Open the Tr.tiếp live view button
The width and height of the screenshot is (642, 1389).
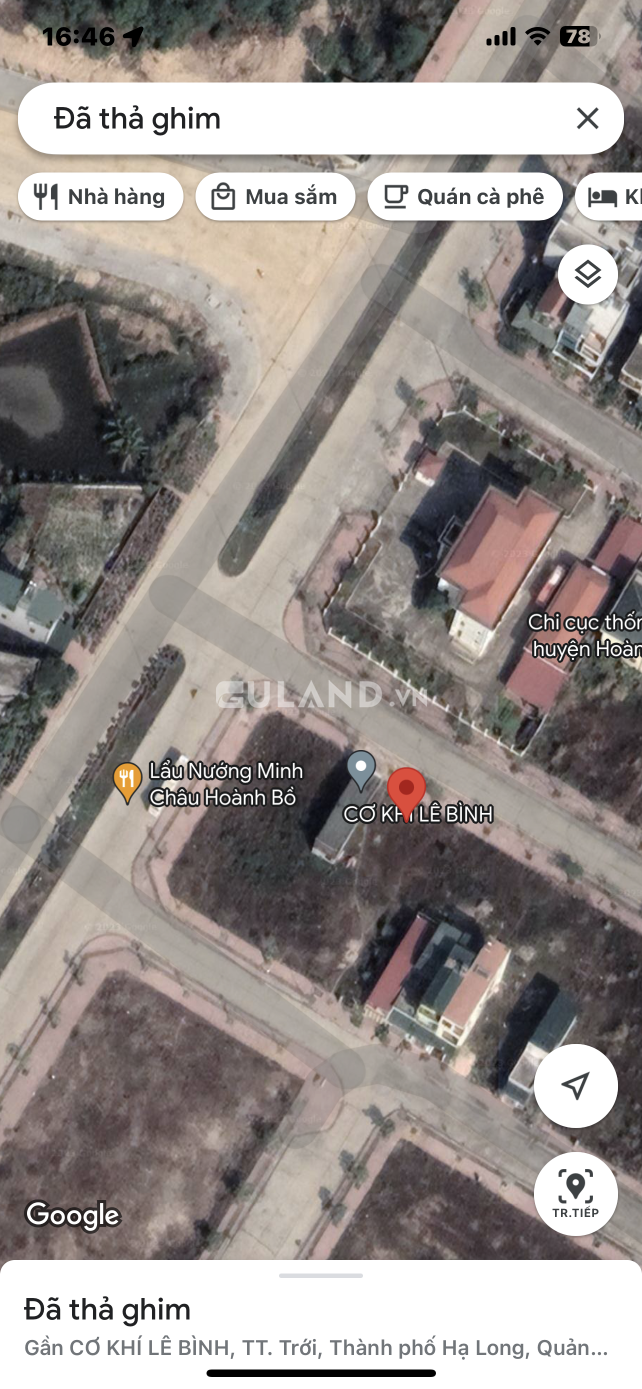[x=575, y=1194]
